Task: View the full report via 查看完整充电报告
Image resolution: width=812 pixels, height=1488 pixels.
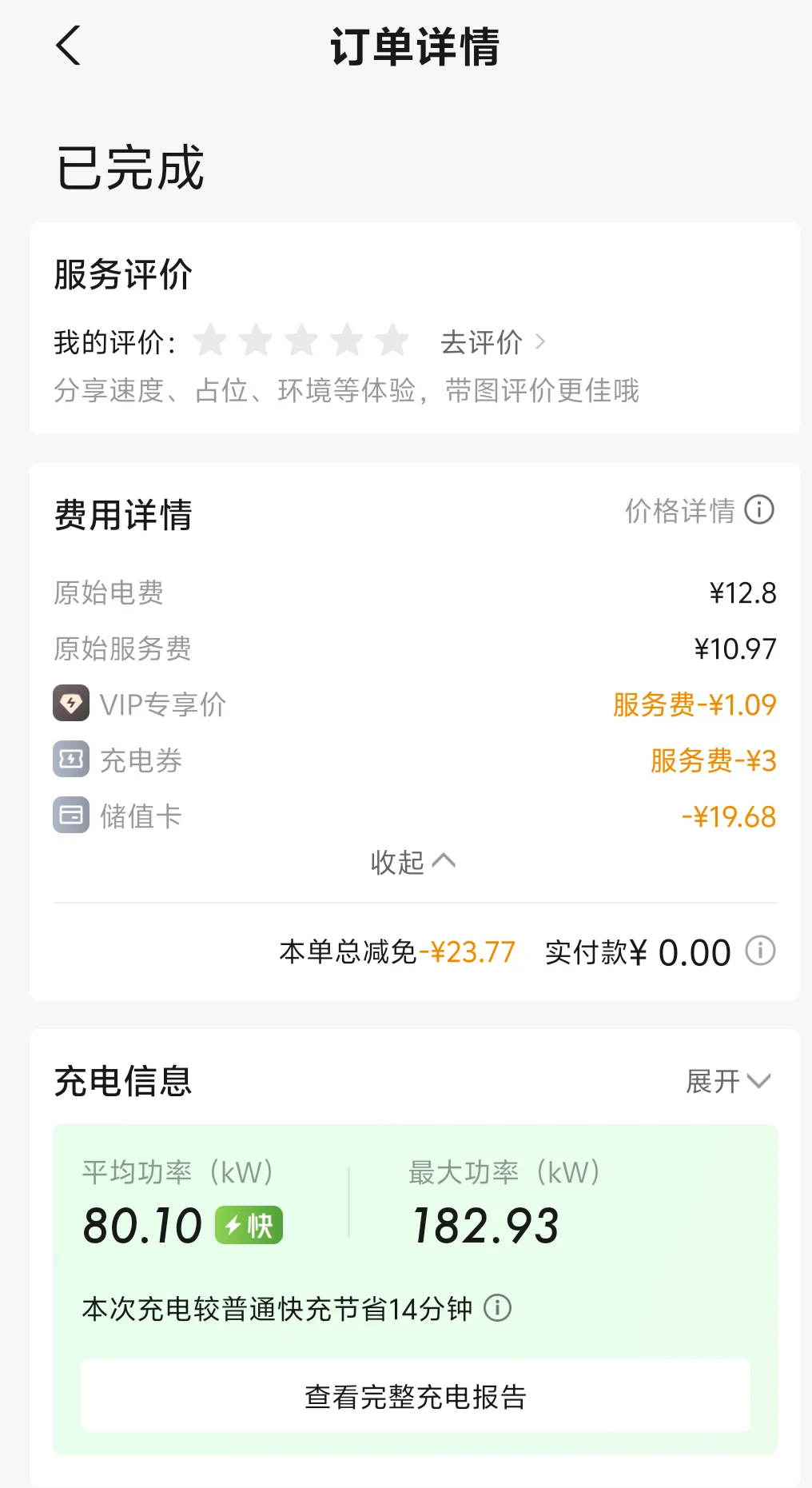Action: [416, 1396]
